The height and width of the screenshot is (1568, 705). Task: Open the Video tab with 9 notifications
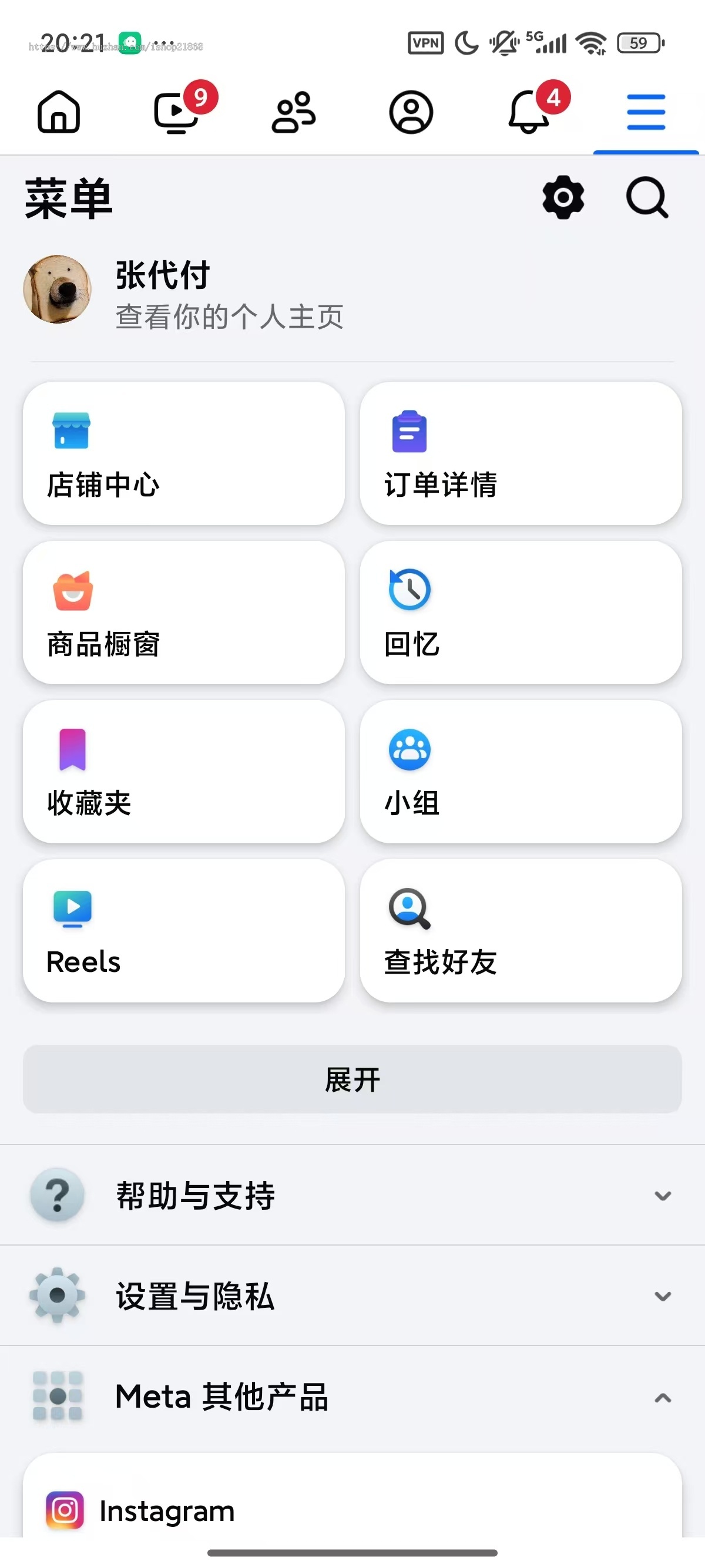click(176, 113)
